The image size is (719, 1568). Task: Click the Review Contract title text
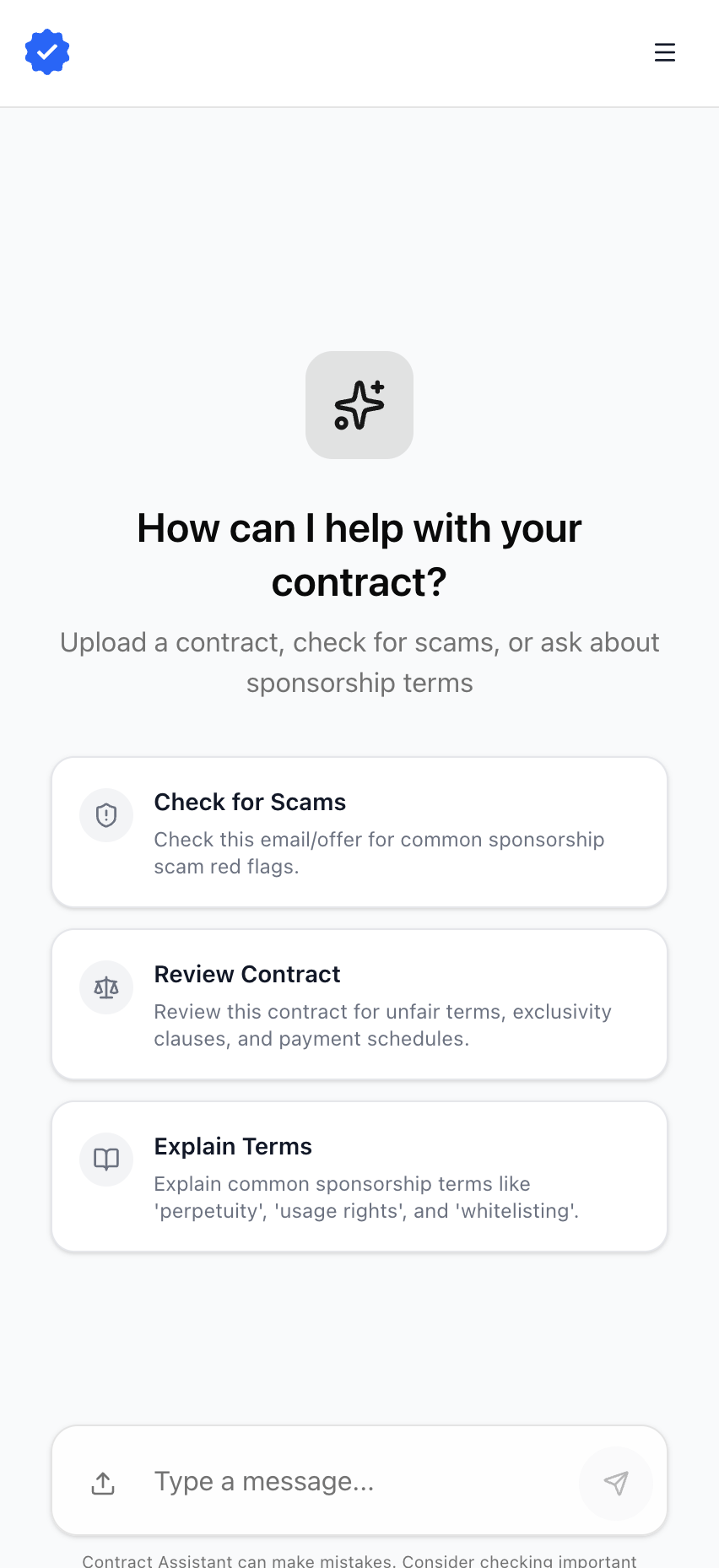tap(247, 974)
